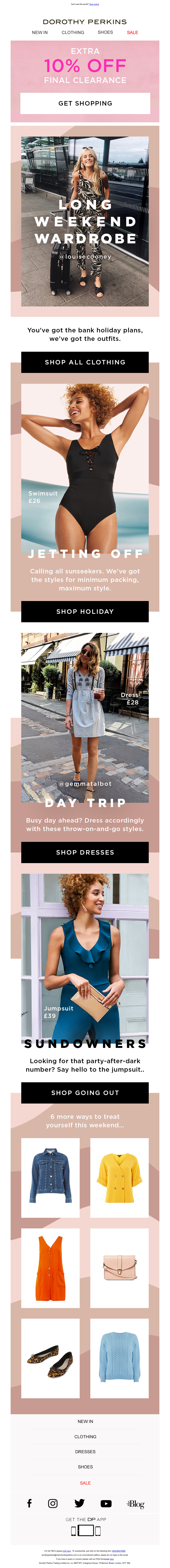Tap the GET SHOPPING button
Screen dimensions: 170x1568
click(x=85, y=103)
